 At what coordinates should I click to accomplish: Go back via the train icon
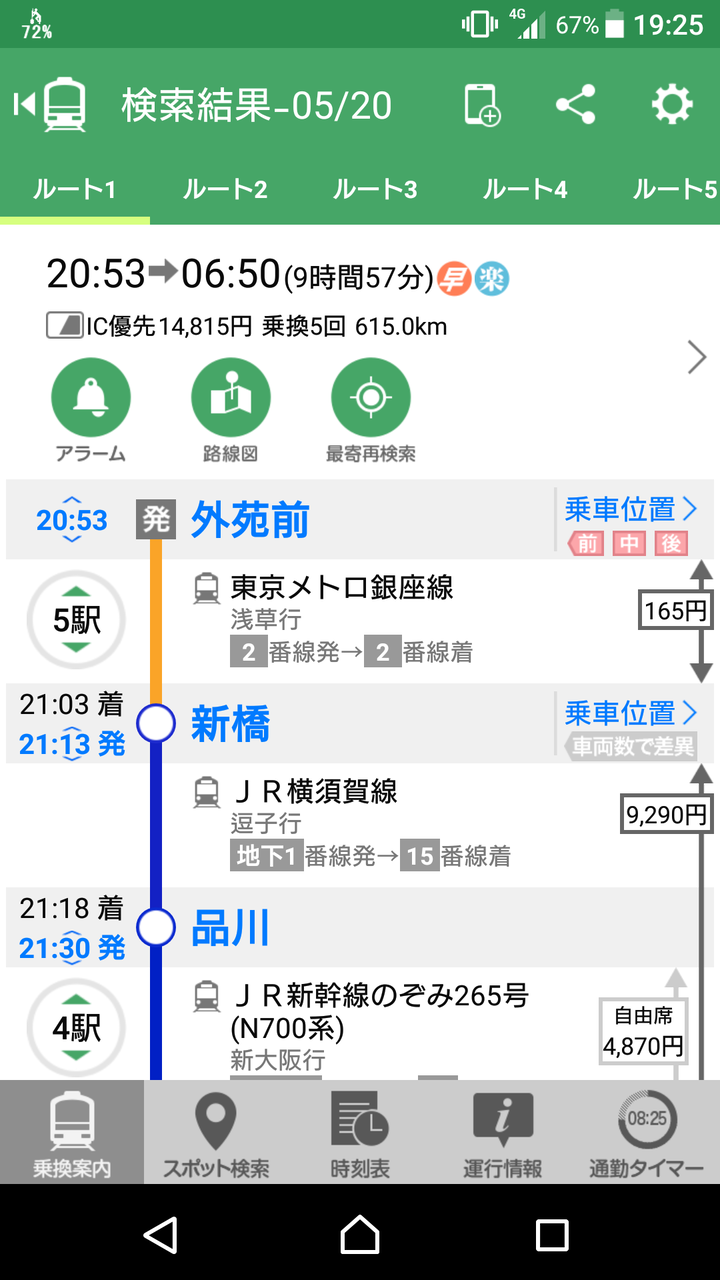pyautogui.click(x=52, y=104)
